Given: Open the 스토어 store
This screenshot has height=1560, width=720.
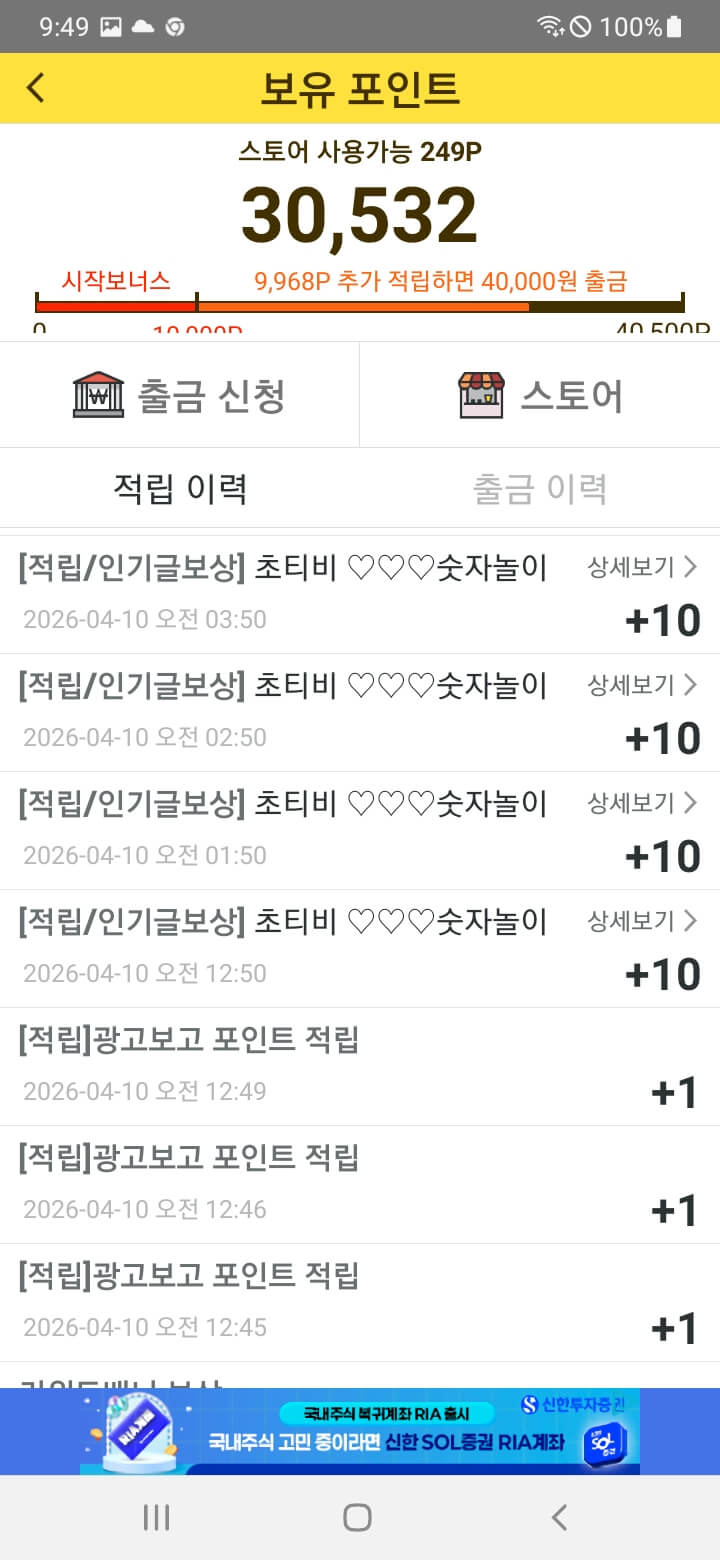Looking at the screenshot, I should pos(540,395).
